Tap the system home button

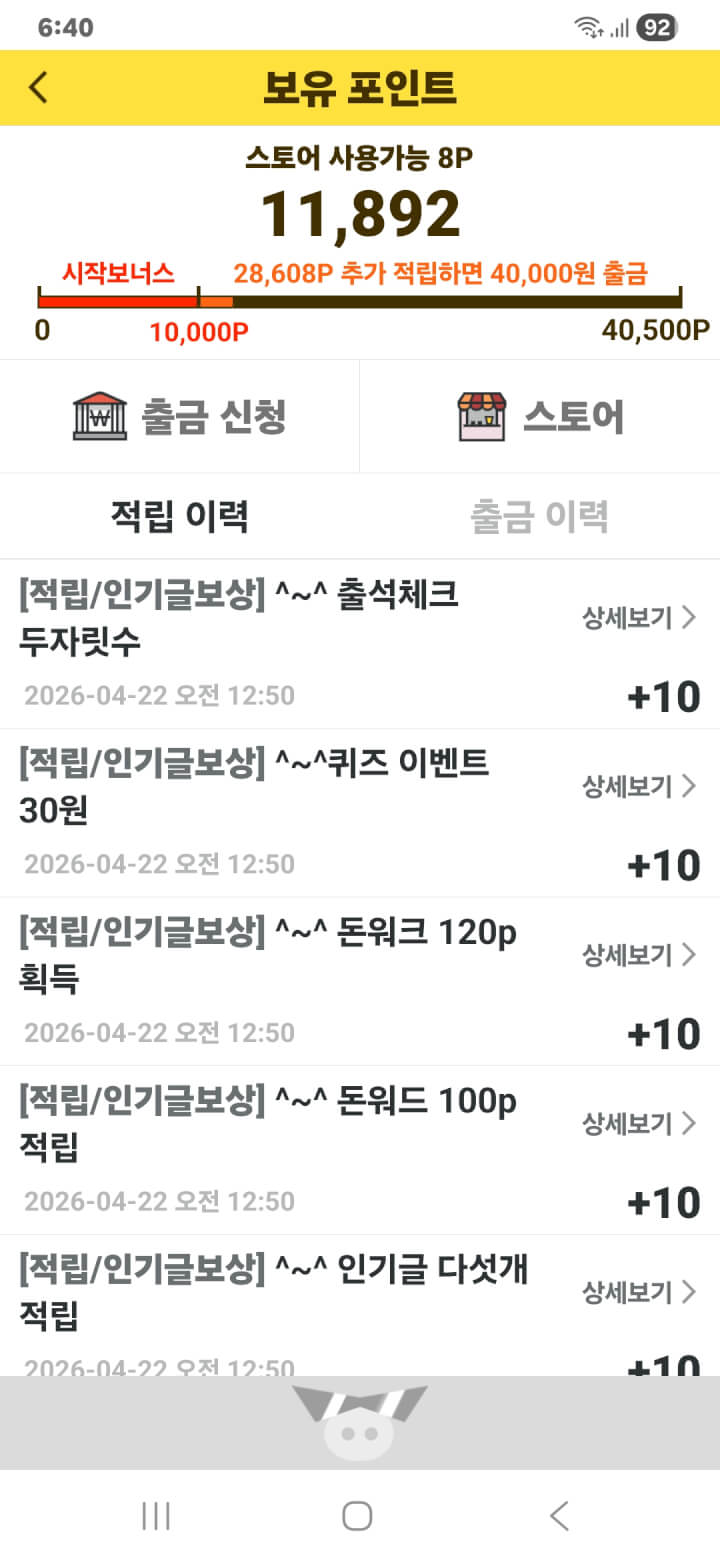pyautogui.click(x=357, y=1516)
